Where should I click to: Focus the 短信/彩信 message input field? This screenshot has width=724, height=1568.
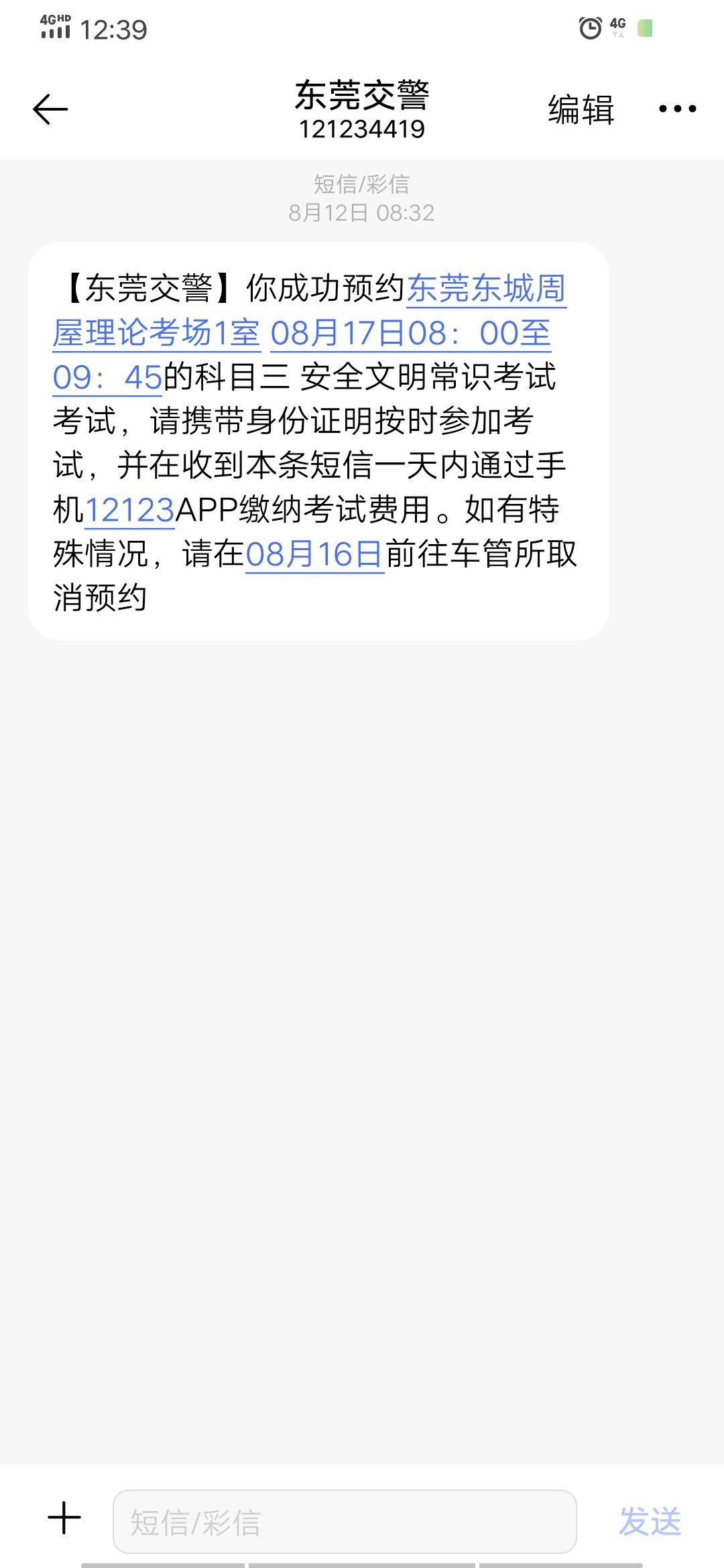pos(345,1521)
